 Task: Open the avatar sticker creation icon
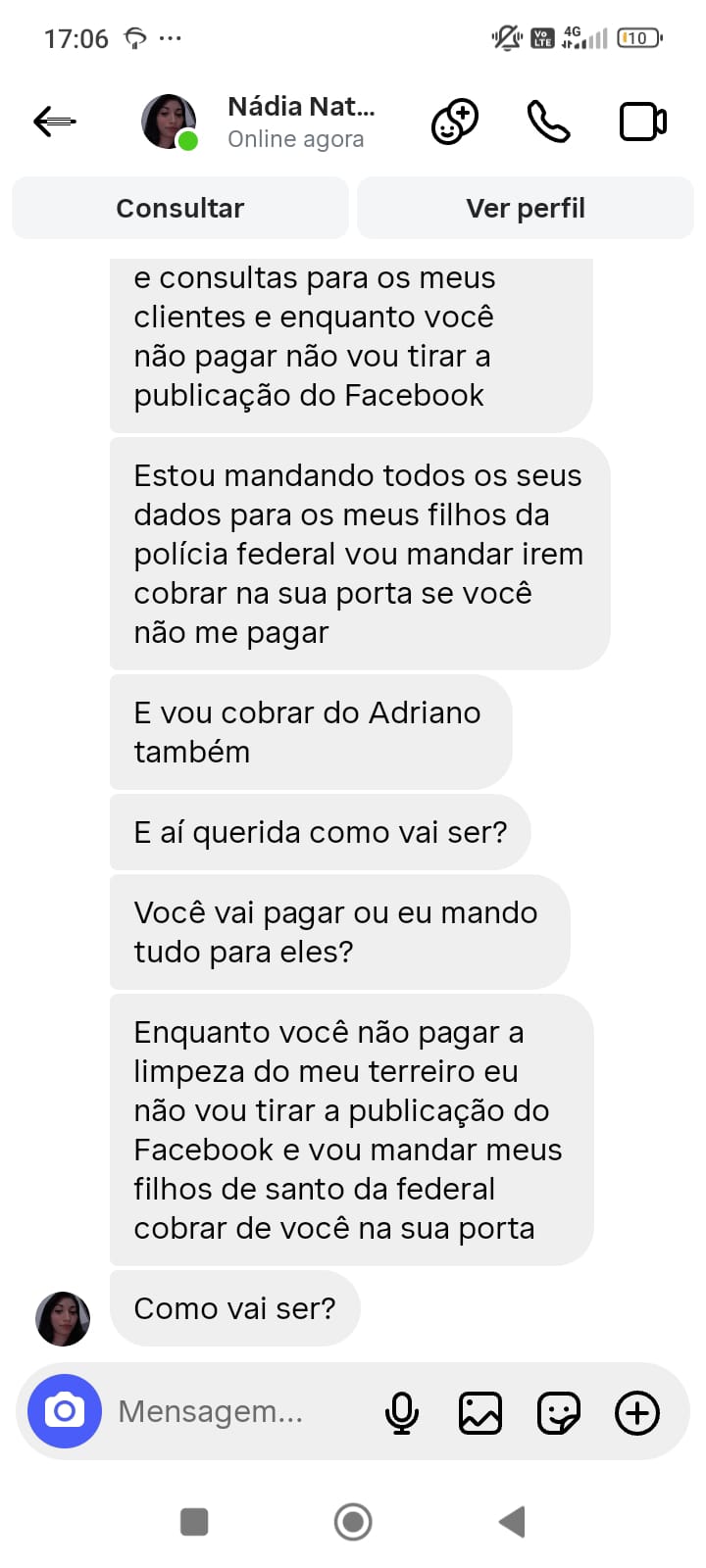[x=455, y=122]
